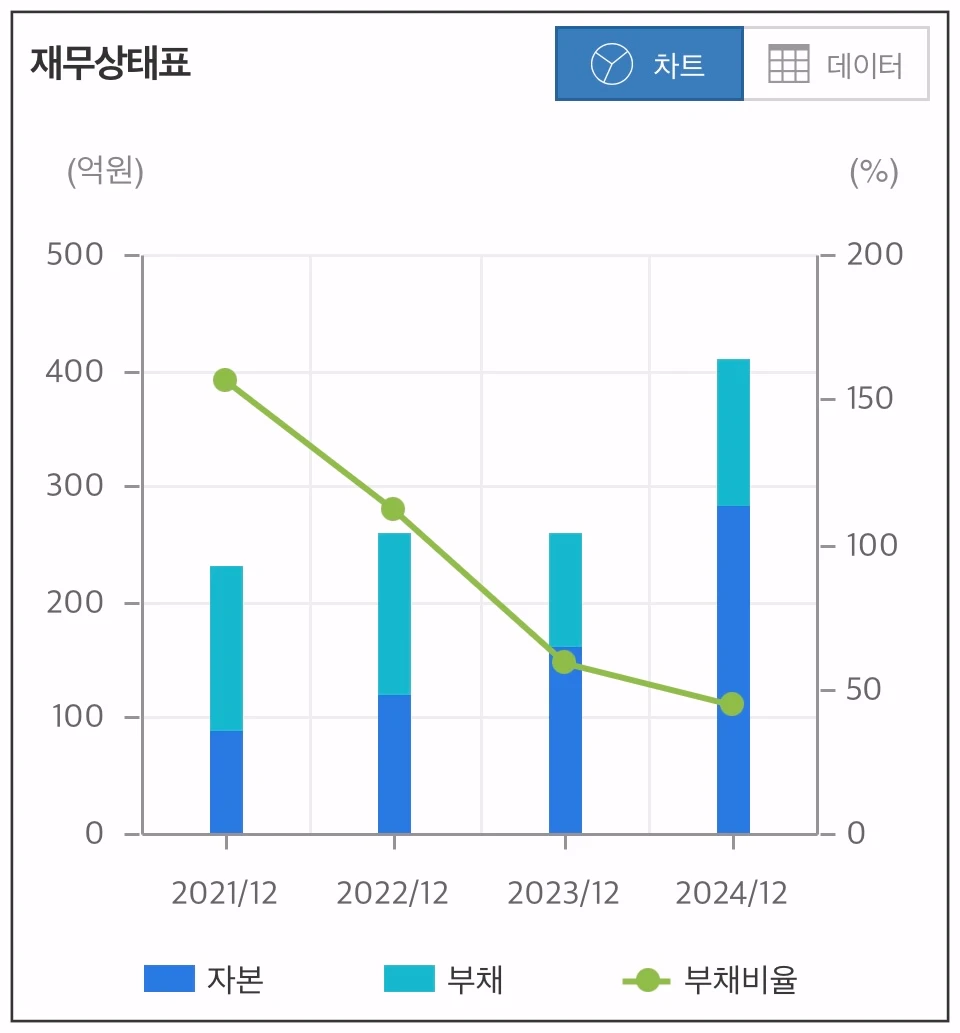This screenshot has width=960, height=1033.
Task: Click the pie chart icon in the 차트 tab
Action: [x=610, y=63]
